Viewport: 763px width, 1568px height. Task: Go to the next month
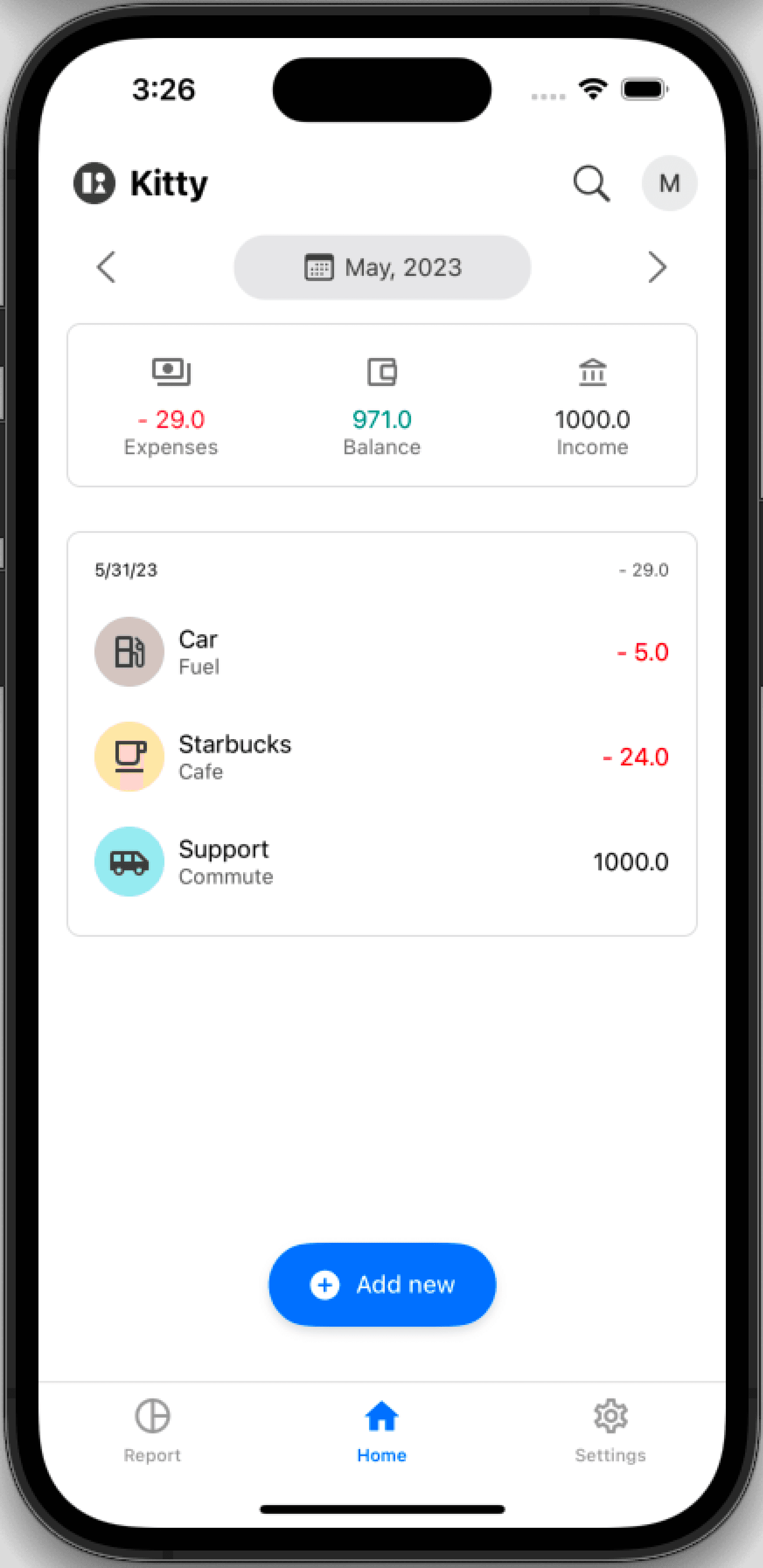pyautogui.click(x=656, y=267)
